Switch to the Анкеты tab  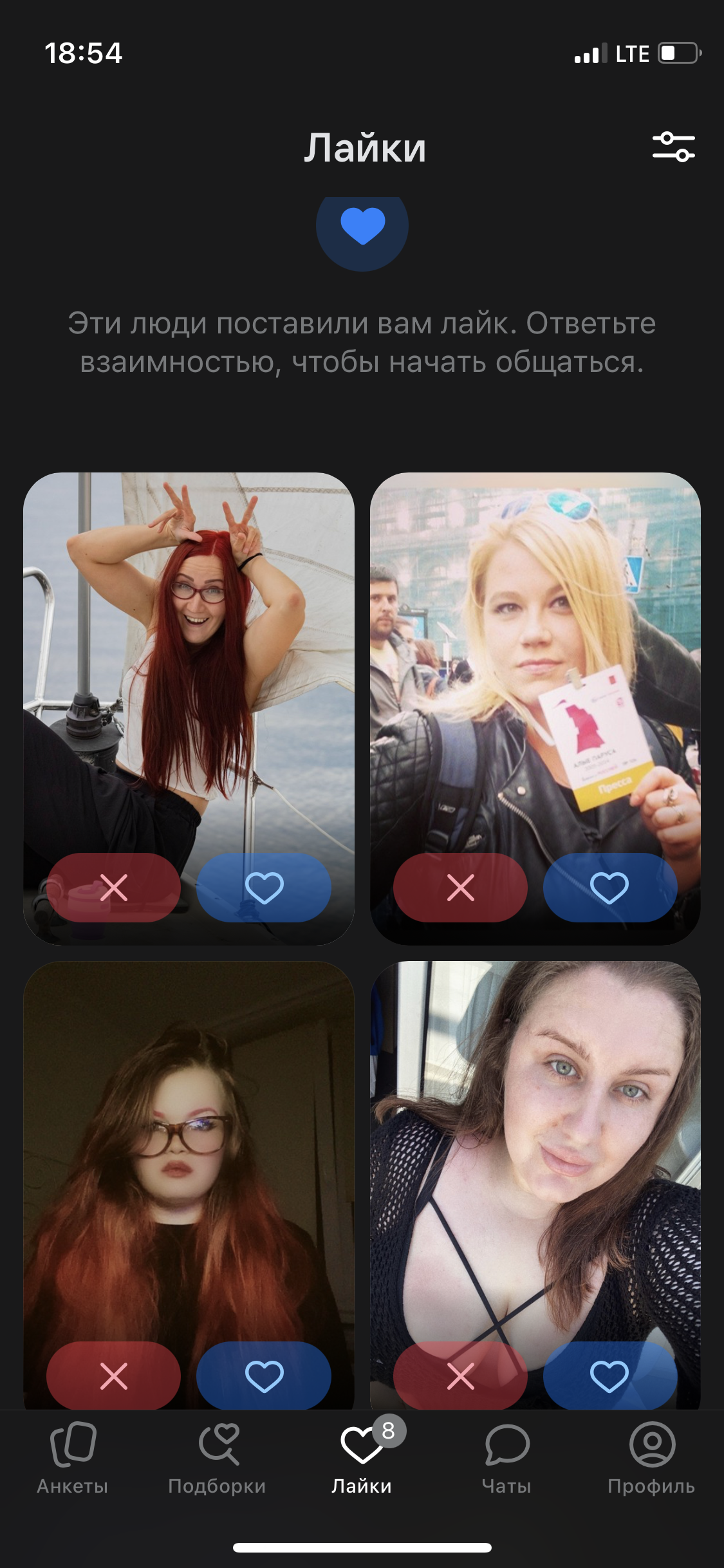tap(73, 1459)
